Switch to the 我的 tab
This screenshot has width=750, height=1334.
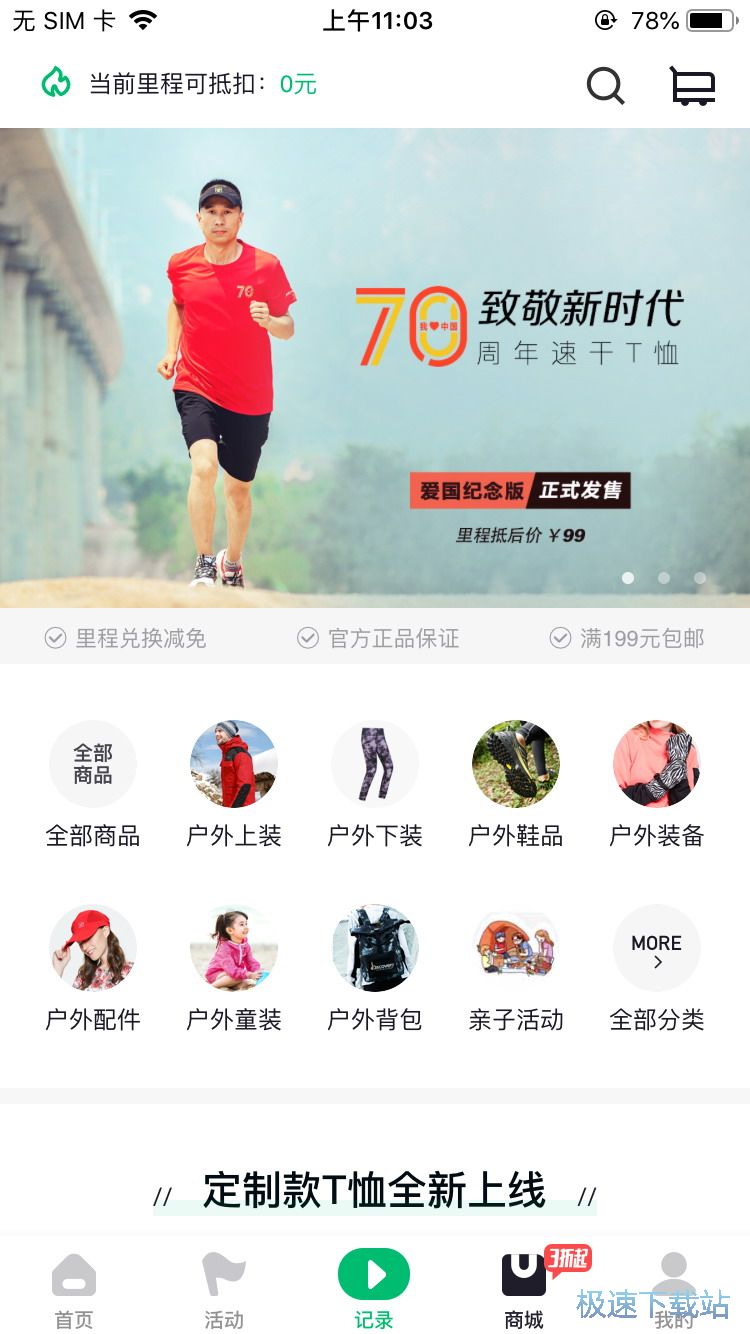point(674,1288)
